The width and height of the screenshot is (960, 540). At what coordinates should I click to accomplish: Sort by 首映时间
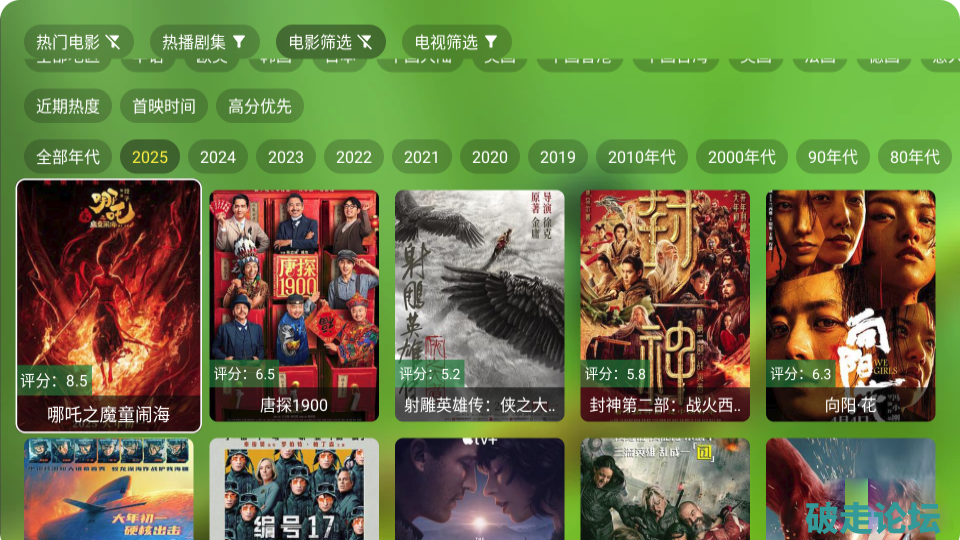(164, 106)
